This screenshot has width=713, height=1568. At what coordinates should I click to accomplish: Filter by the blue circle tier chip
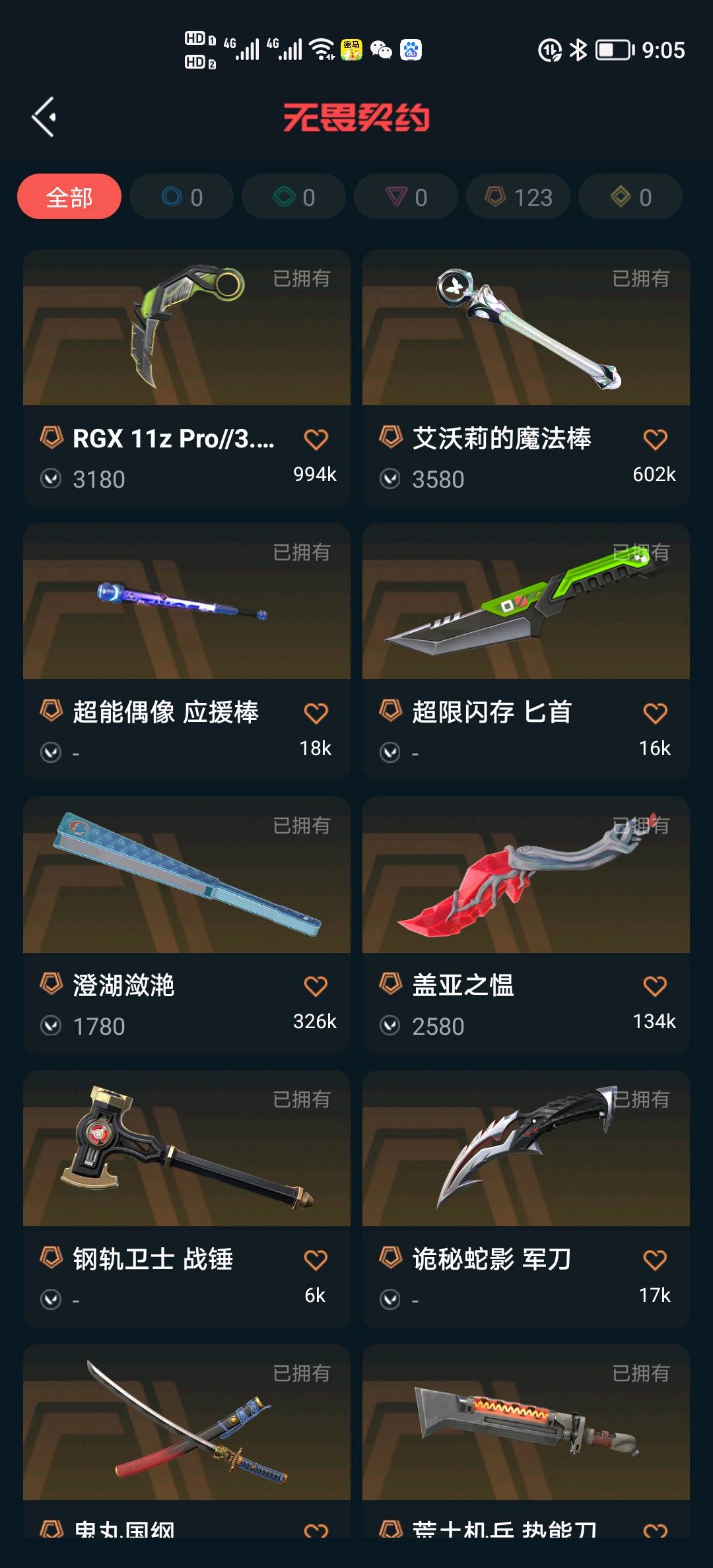coord(182,197)
